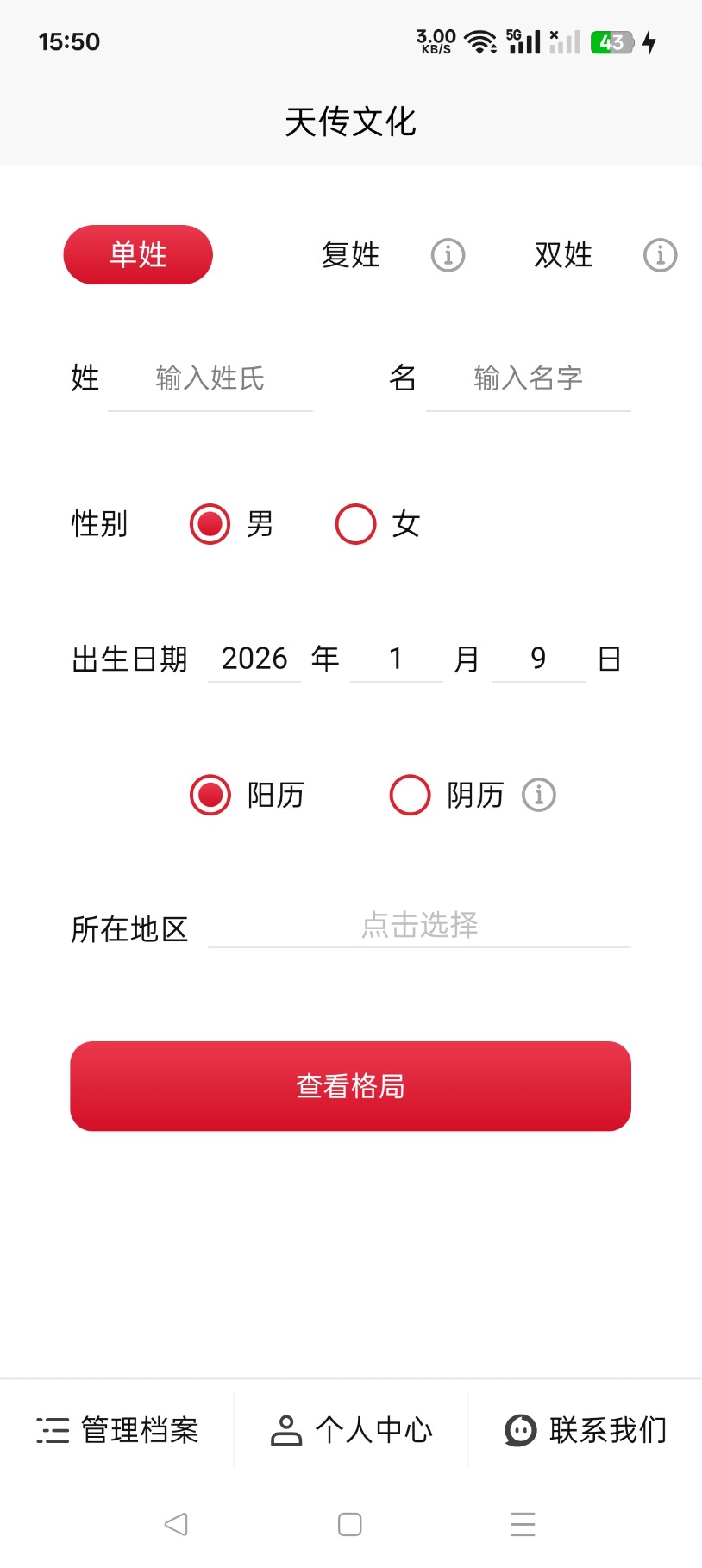Tap the 输入姓氏 surname input field

[x=210, y=379]
